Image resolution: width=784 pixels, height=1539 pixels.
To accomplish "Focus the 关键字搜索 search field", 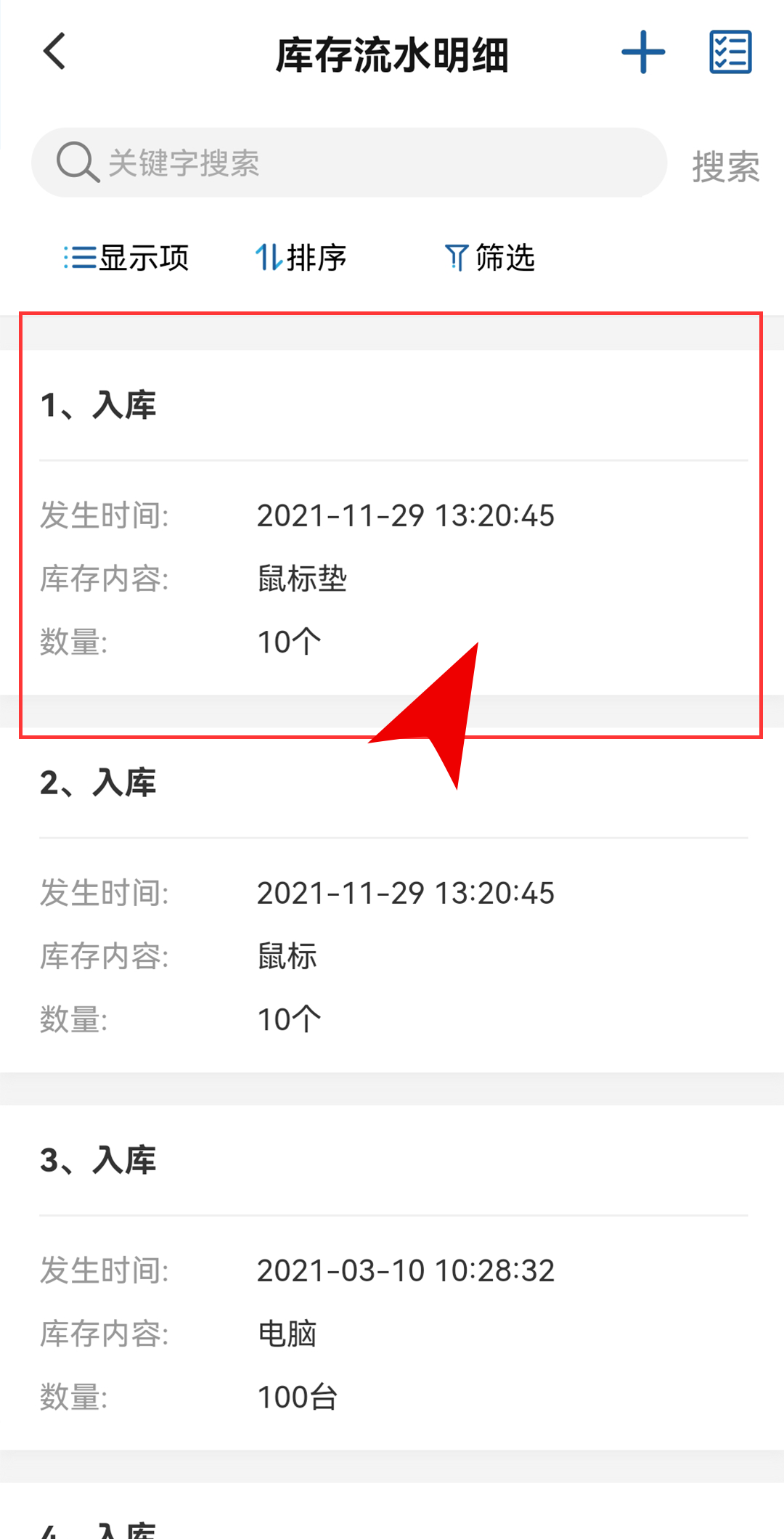I will click(x=349, y=163).
